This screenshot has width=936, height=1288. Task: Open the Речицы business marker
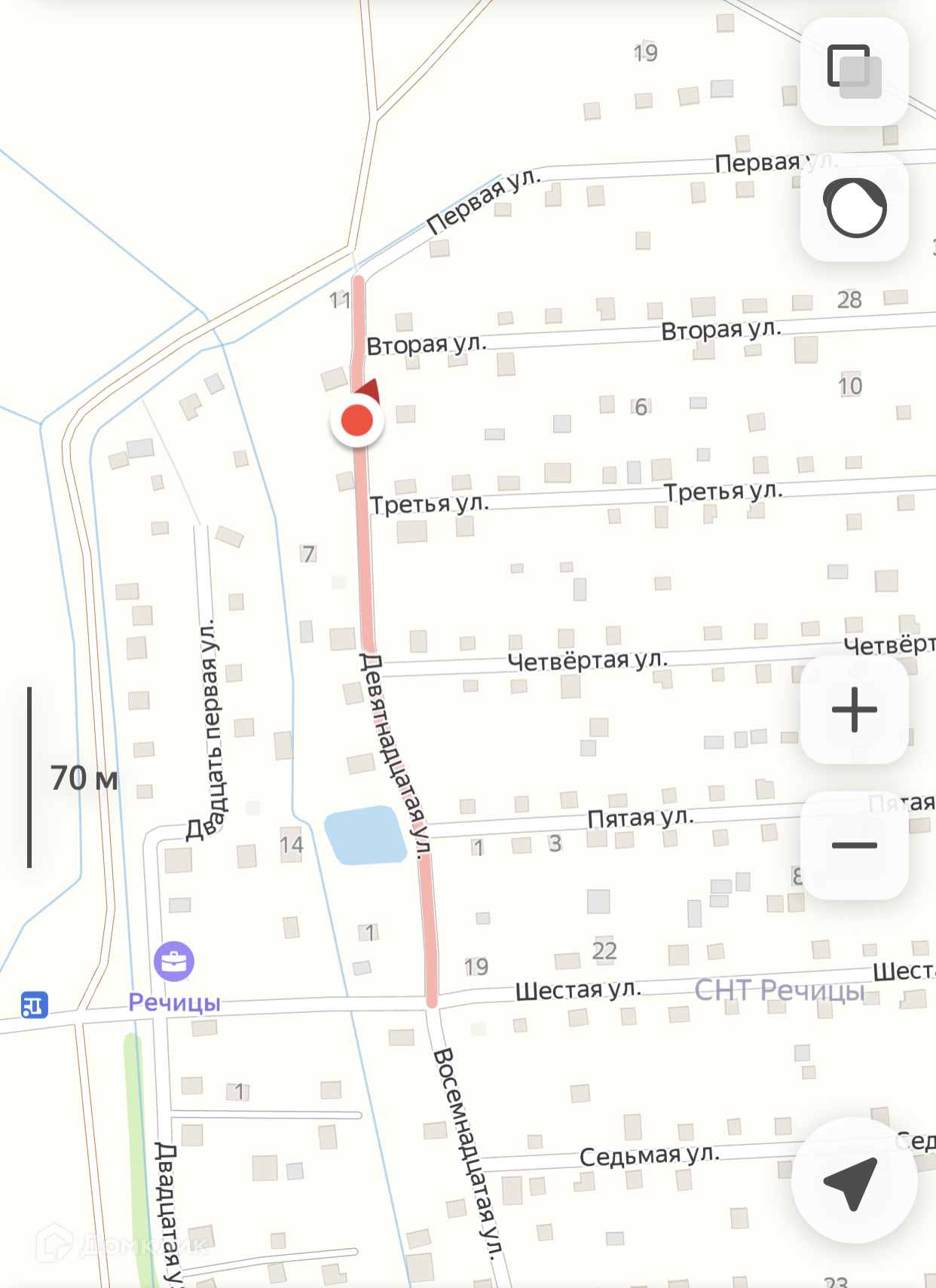pyautogui.click(x=174, y=962)
